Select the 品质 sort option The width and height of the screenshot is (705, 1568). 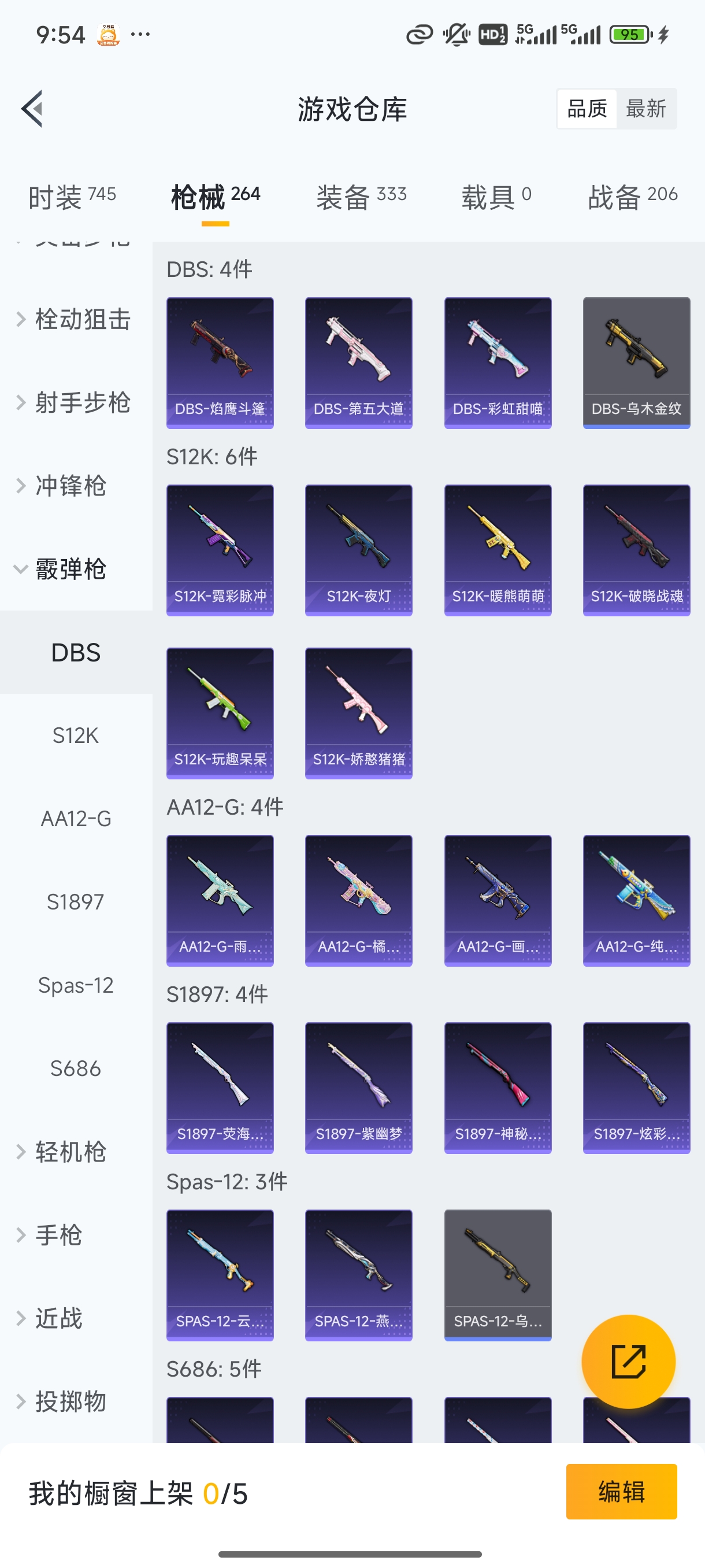pos(587,109)
